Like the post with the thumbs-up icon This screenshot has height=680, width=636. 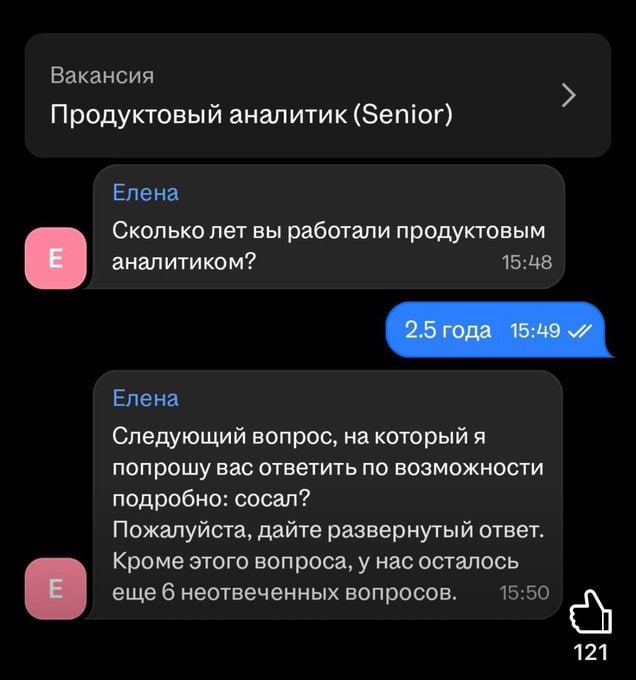coord(590,613)
